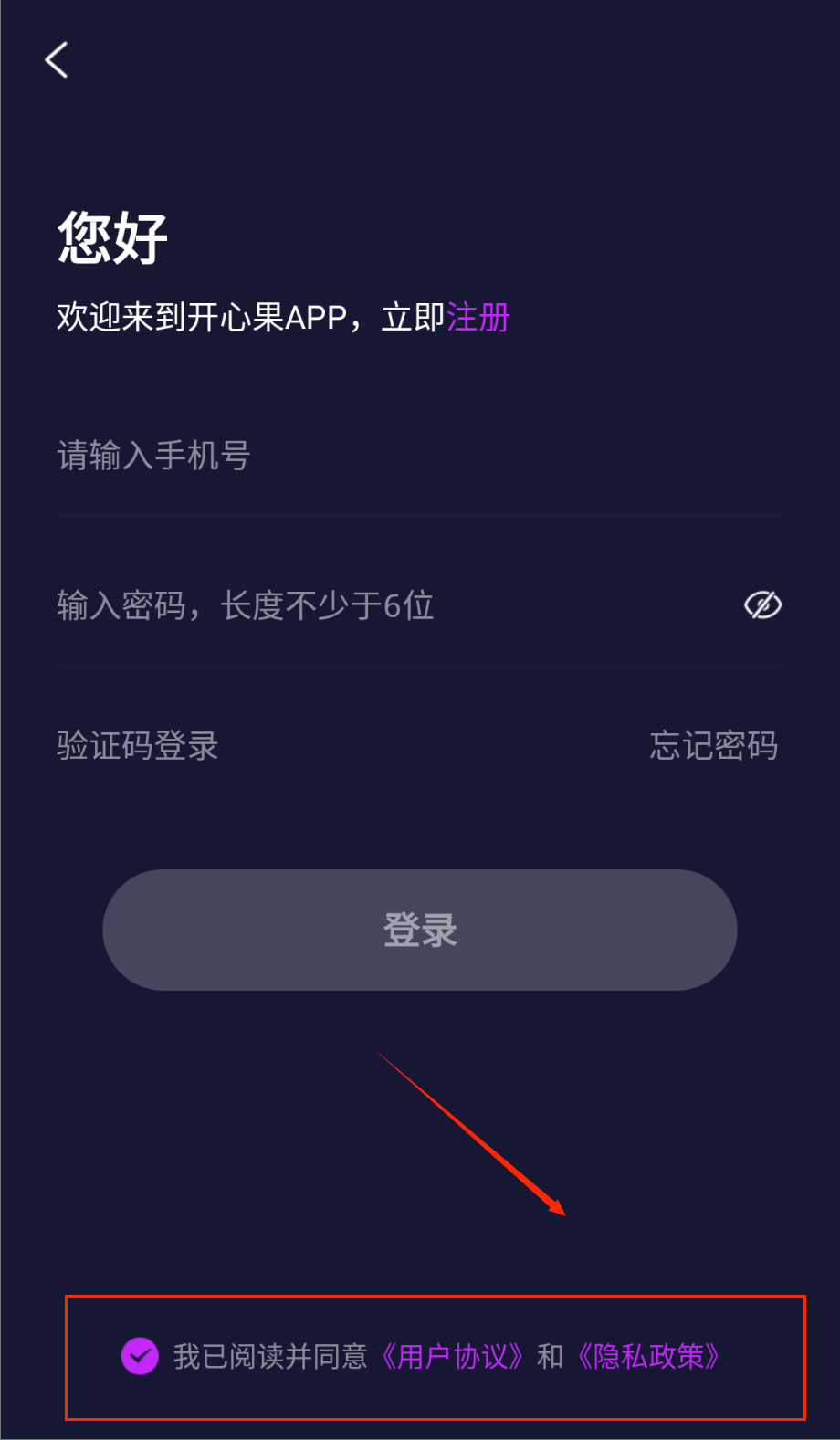Open the 《隐私政策》 privacy policy
This screenshot has height=1440, width=840.
(648, 1356)
